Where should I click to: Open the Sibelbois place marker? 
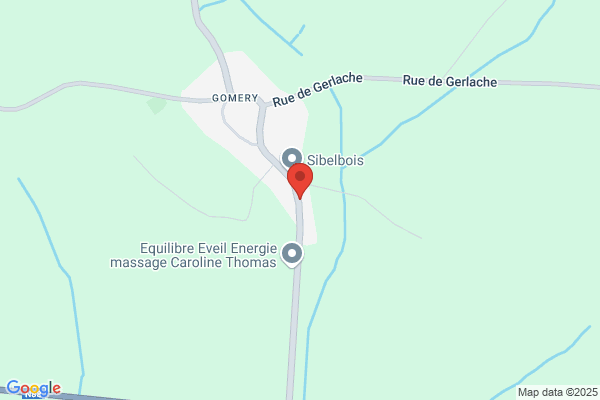pos(292,158)
